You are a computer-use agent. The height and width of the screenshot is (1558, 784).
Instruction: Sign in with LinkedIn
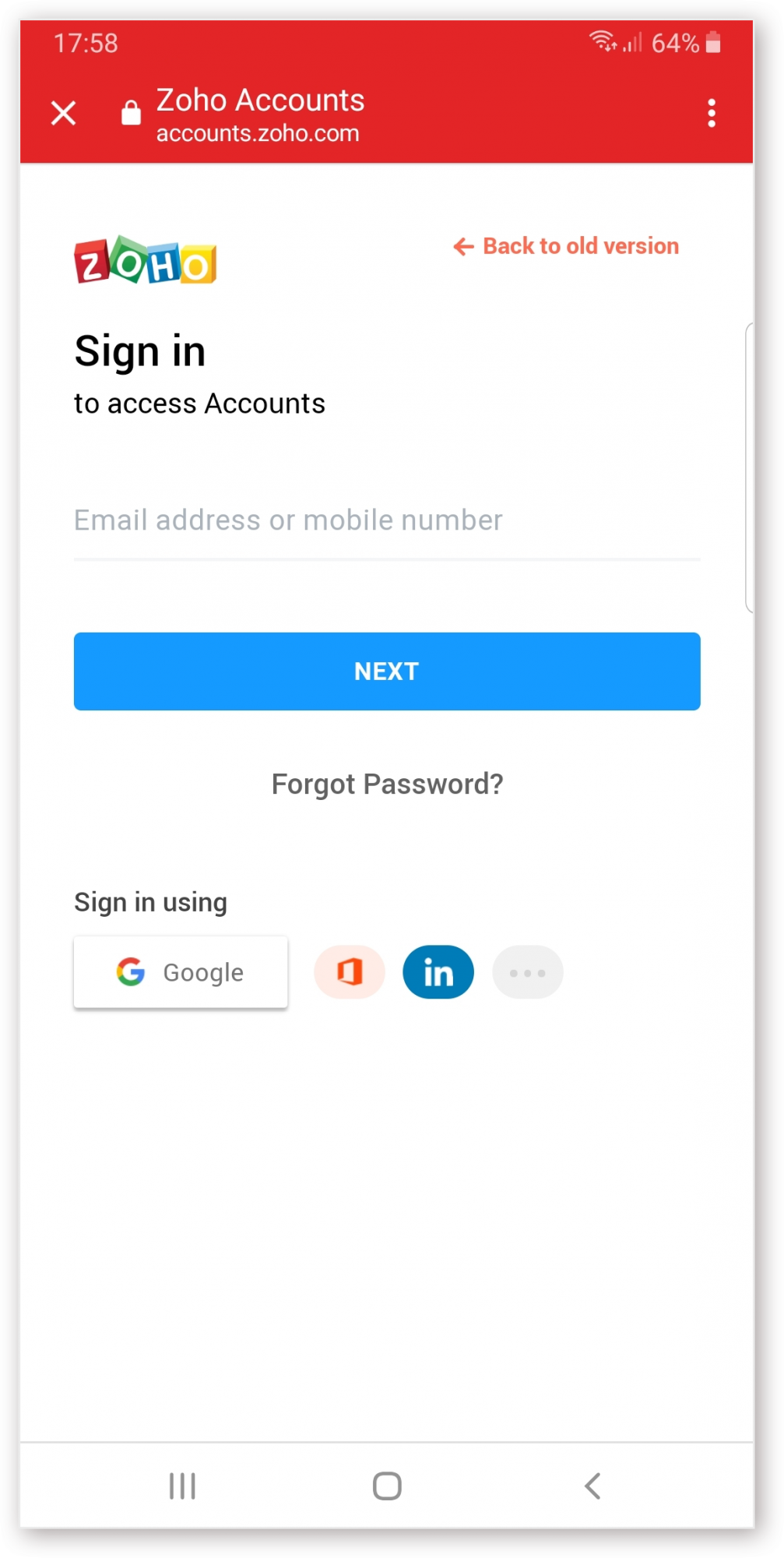pyautogui.click(x=438, y=972)
